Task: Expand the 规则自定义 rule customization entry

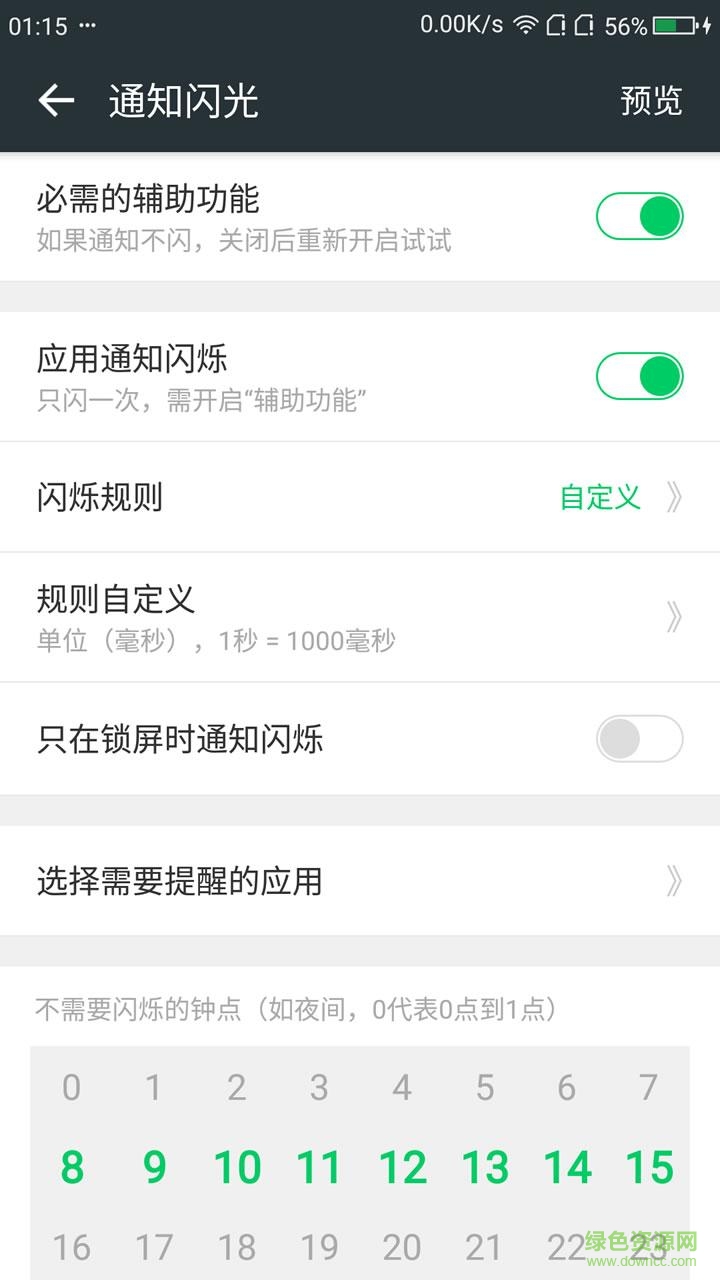Action: point(672,617)
